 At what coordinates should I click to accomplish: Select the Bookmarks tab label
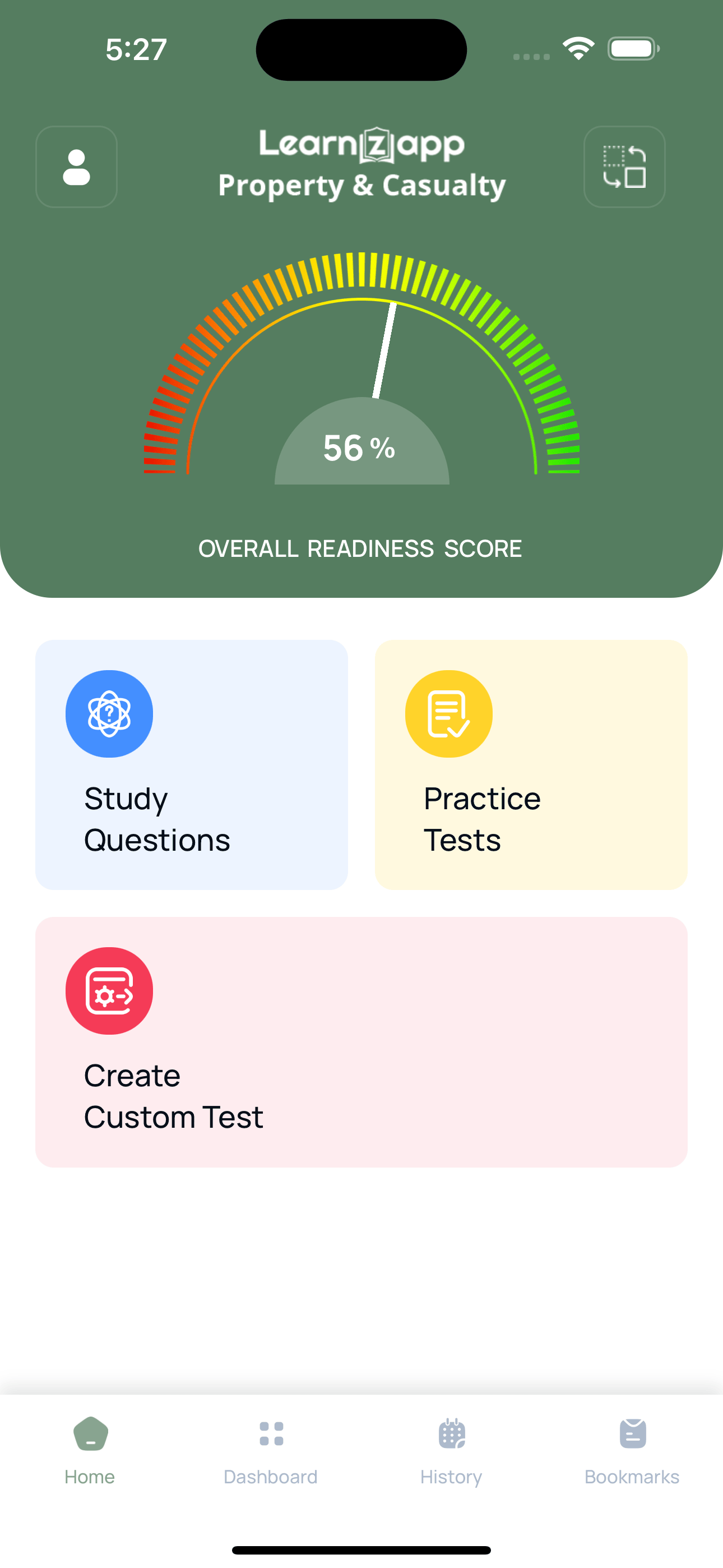point(632,1476)
